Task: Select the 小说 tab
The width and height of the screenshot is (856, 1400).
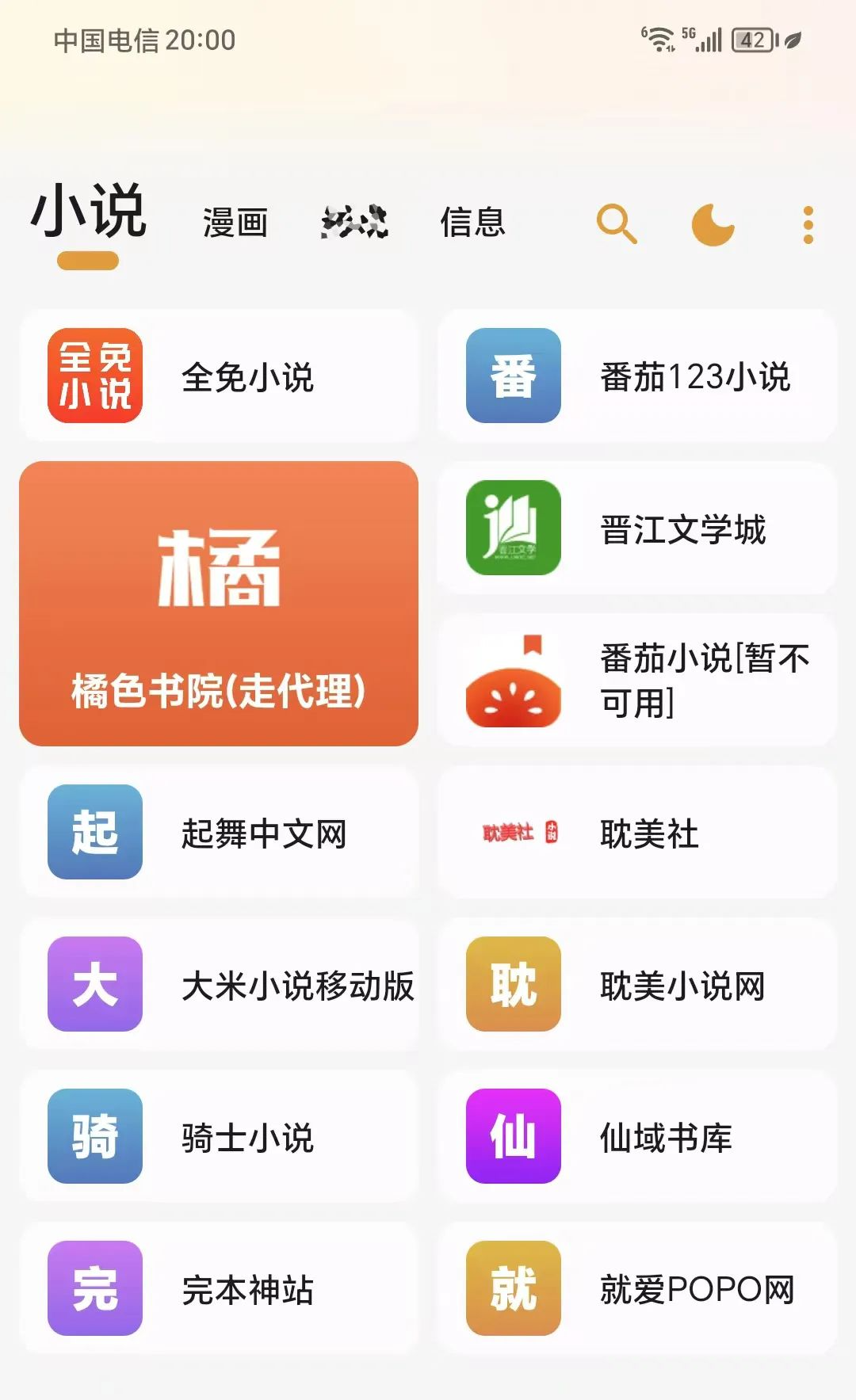Action: pyautogui.click(x=89, y=211)
